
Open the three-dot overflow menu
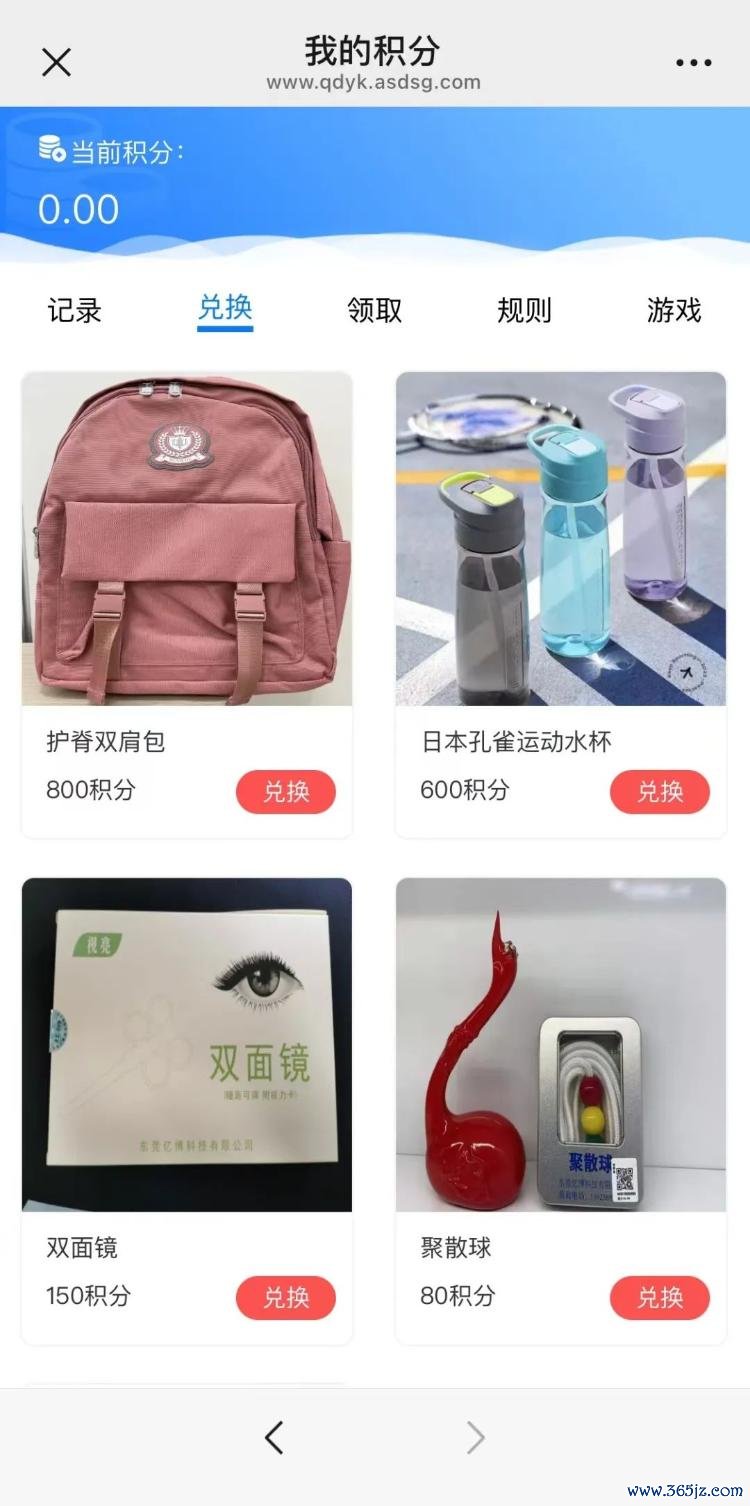point(693,62)
